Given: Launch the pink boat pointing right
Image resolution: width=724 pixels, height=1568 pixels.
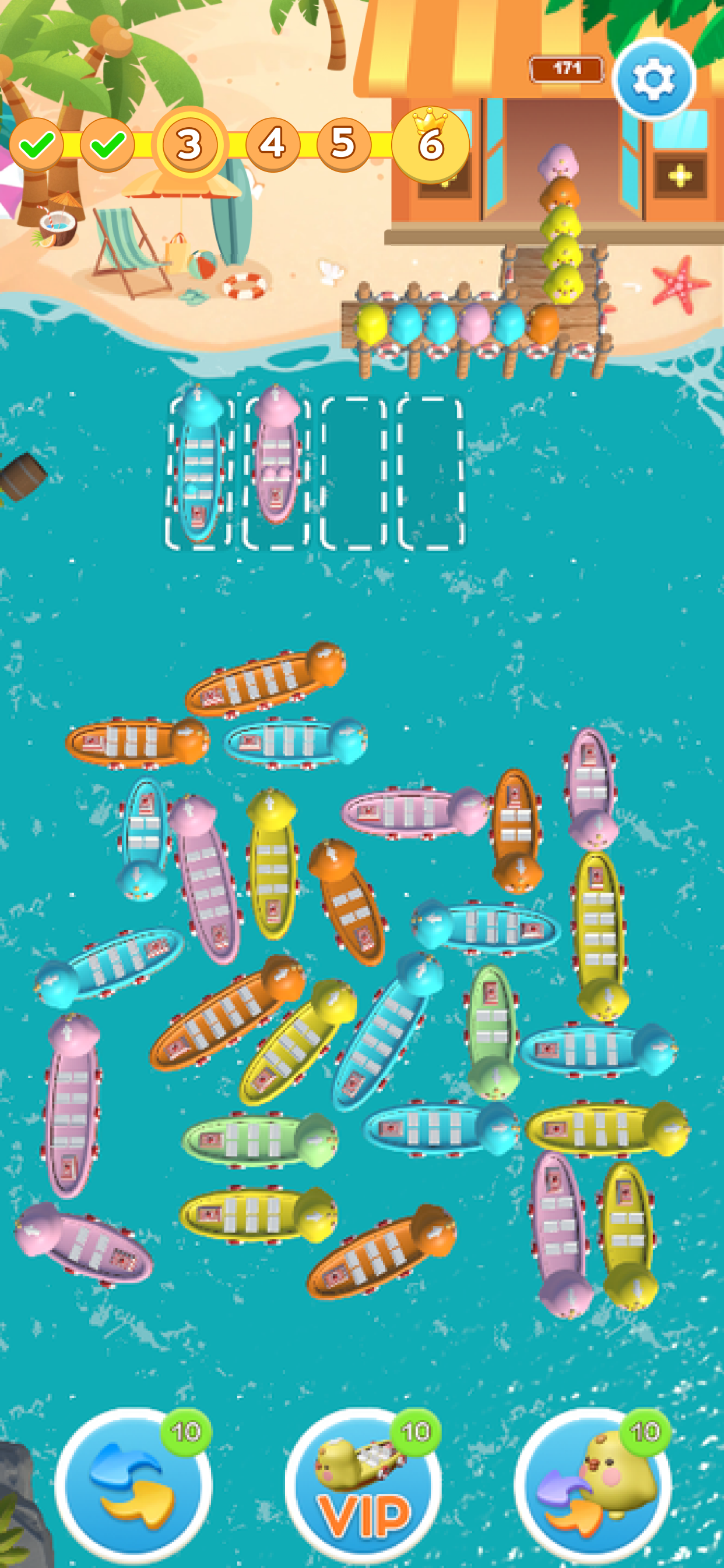Looking at the screenshot, I should pos(416,811).
